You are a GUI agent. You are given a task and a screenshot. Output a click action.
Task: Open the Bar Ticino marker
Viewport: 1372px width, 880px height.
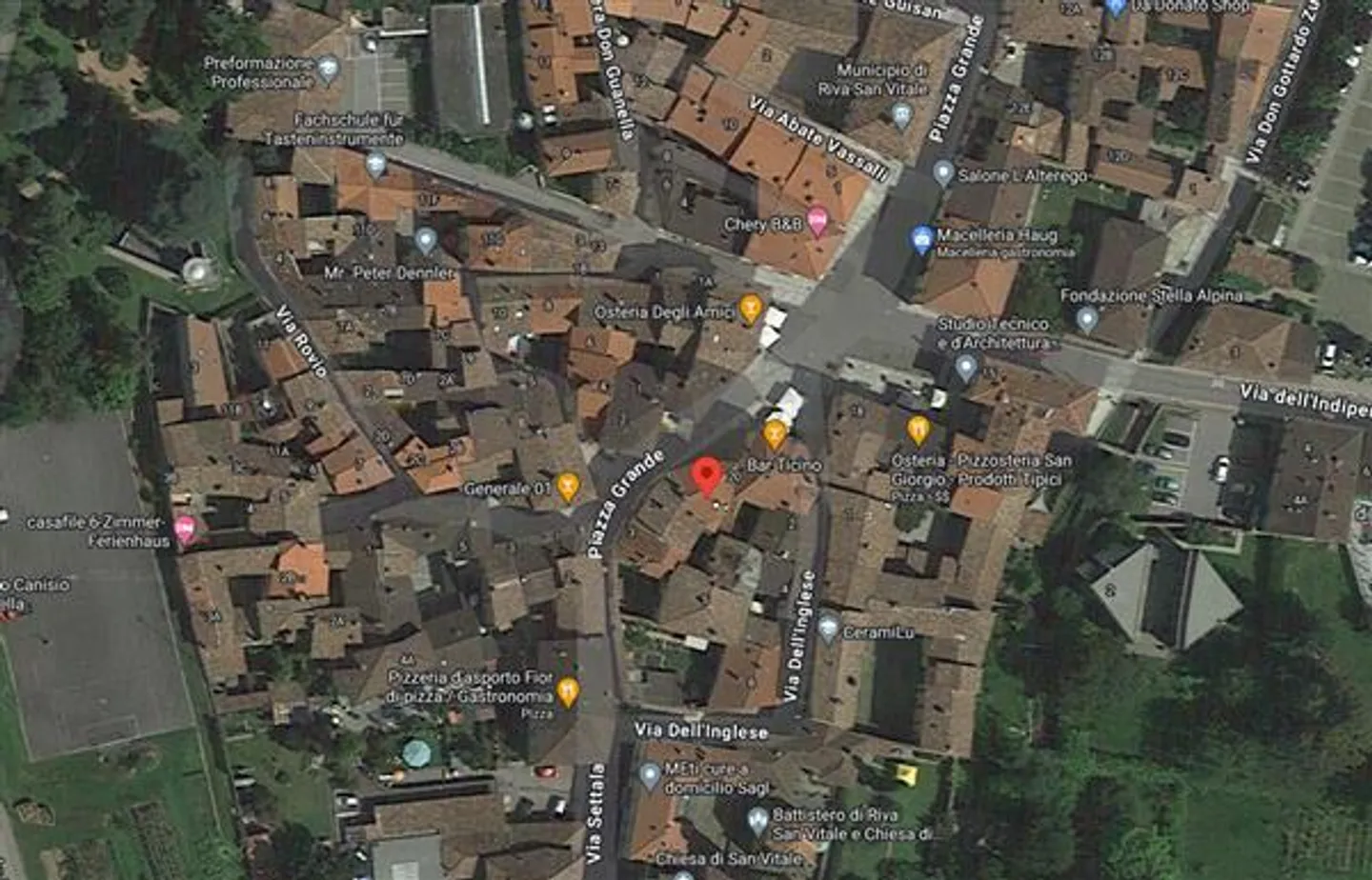[x=775, y=435]
